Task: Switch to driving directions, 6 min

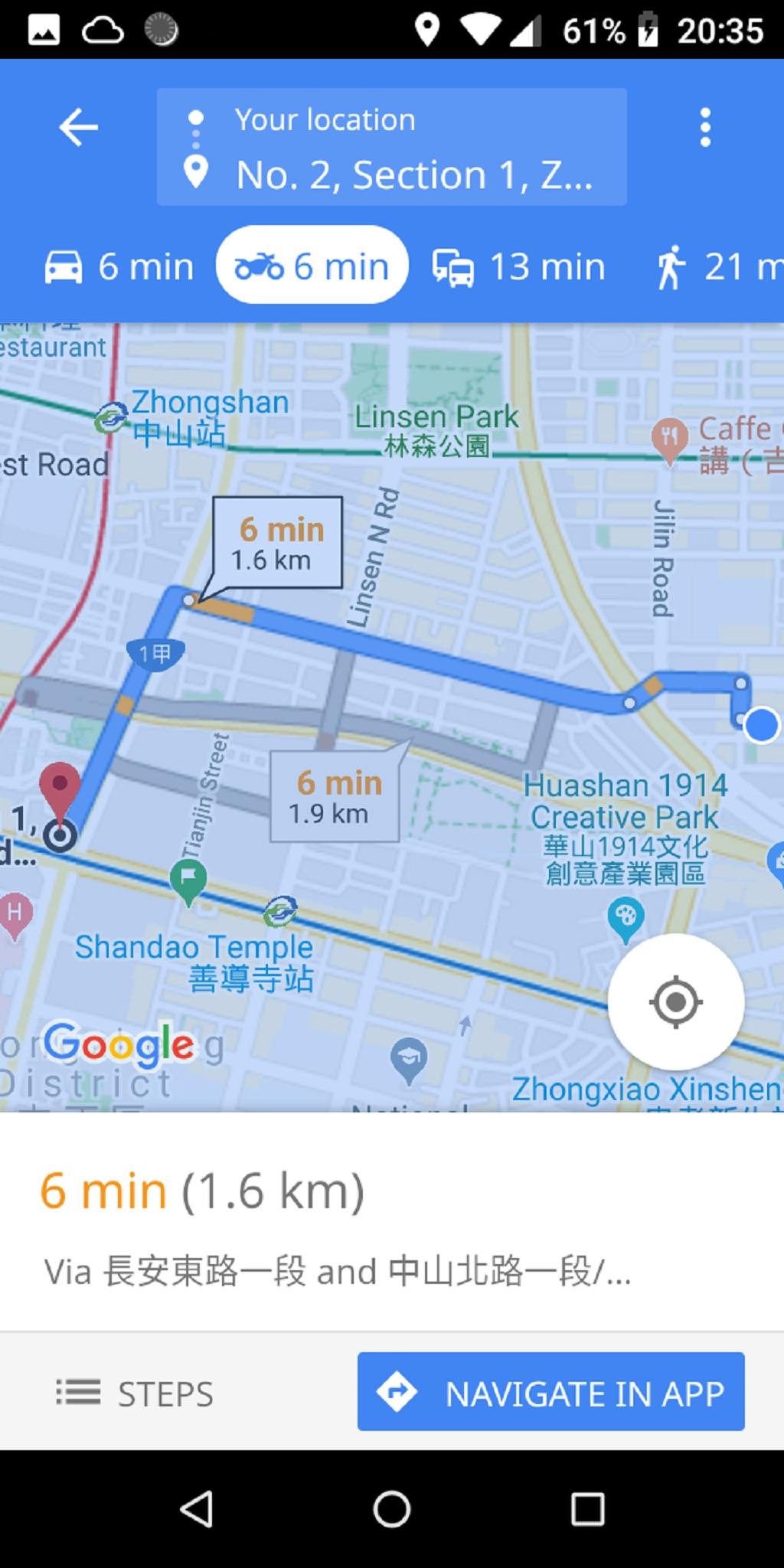Action: coord(119,267)
